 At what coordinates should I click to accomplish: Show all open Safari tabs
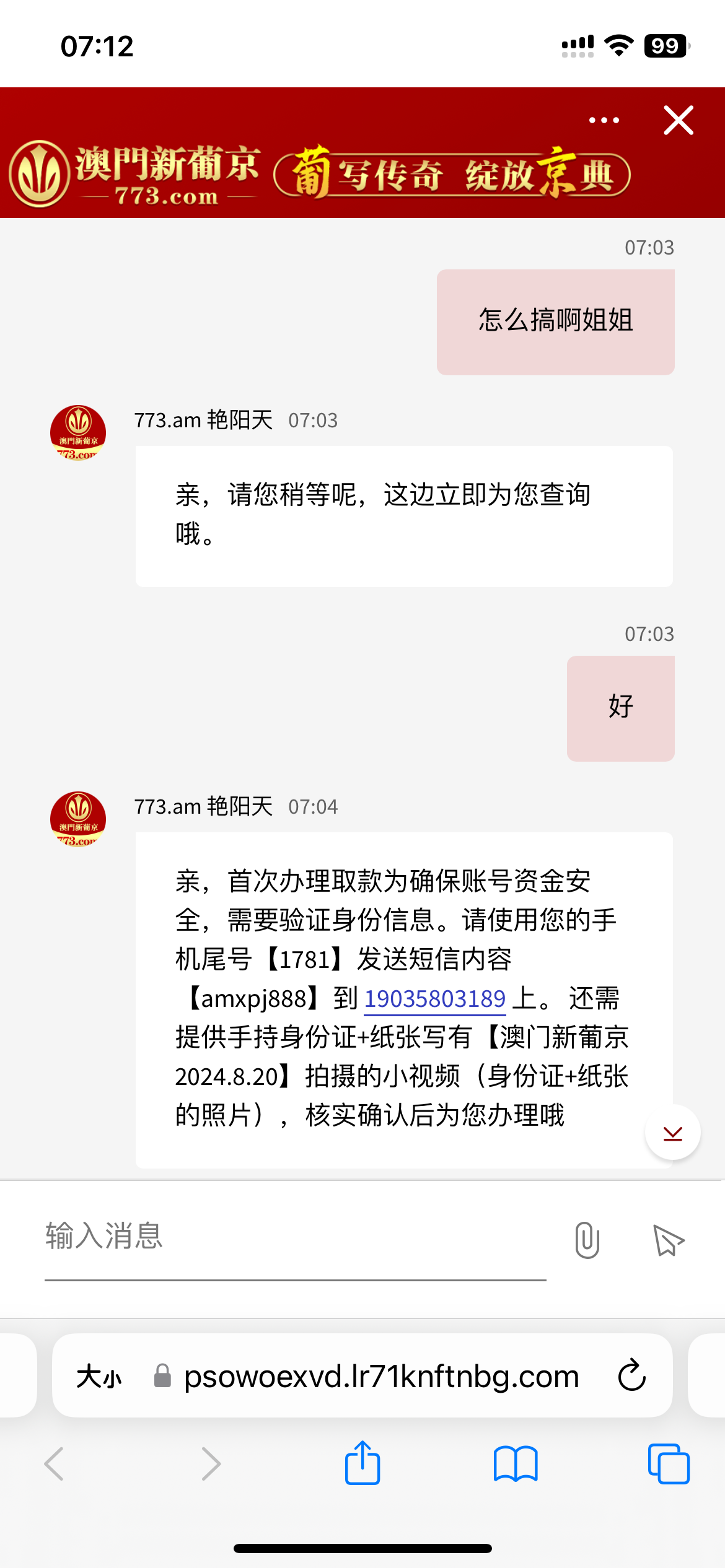[668, 1463]
